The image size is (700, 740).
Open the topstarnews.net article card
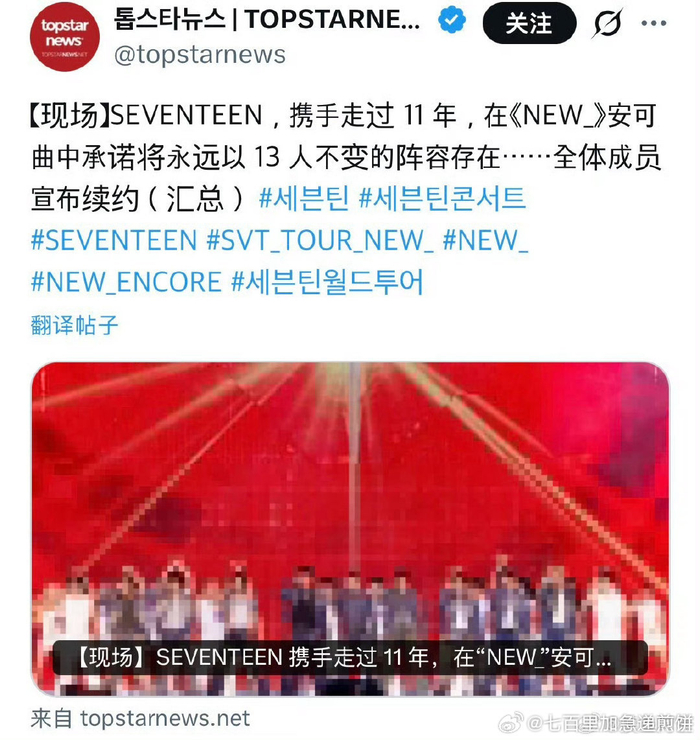tap(350, 530)
